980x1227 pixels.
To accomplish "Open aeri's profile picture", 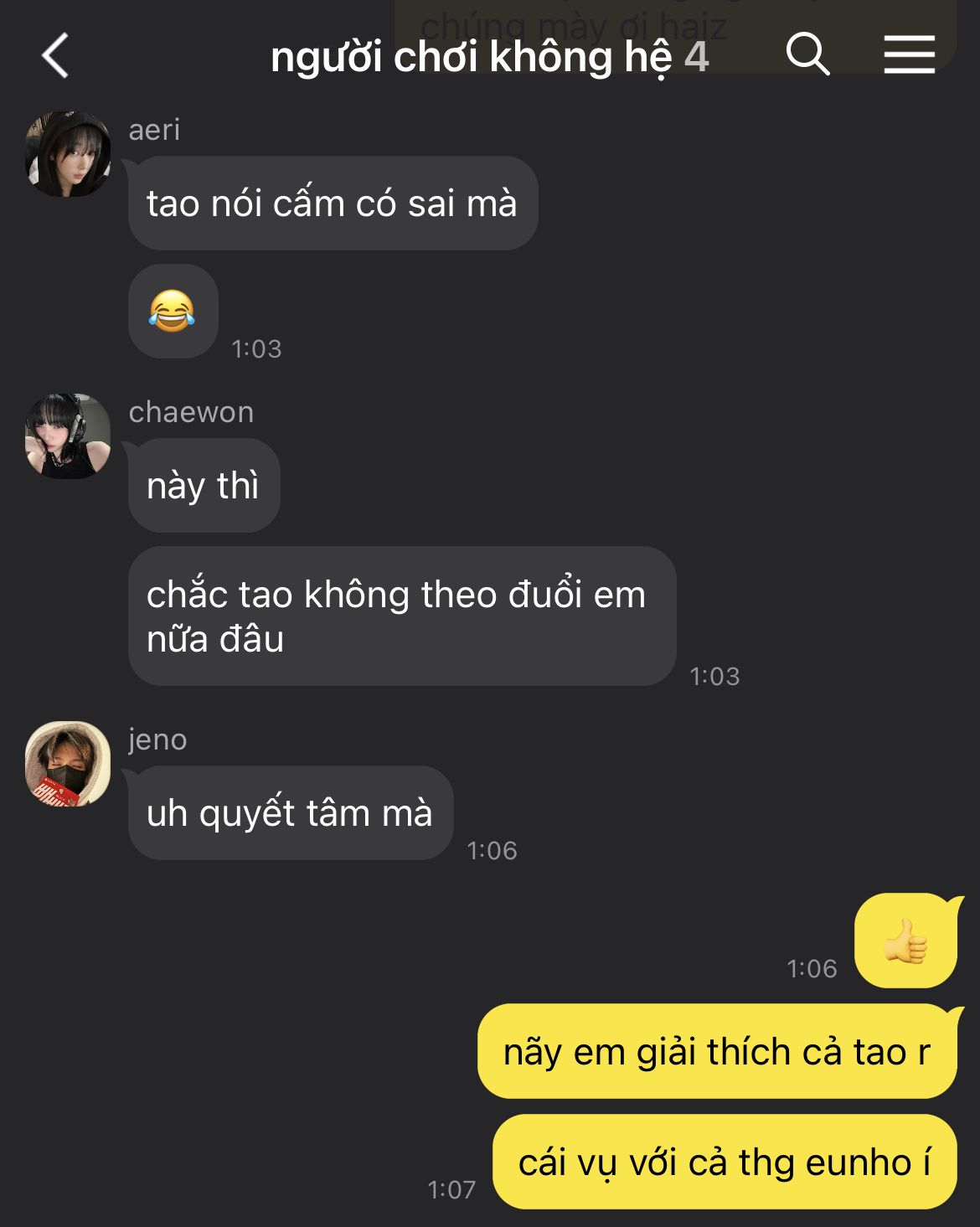I will tap(68, 154).
